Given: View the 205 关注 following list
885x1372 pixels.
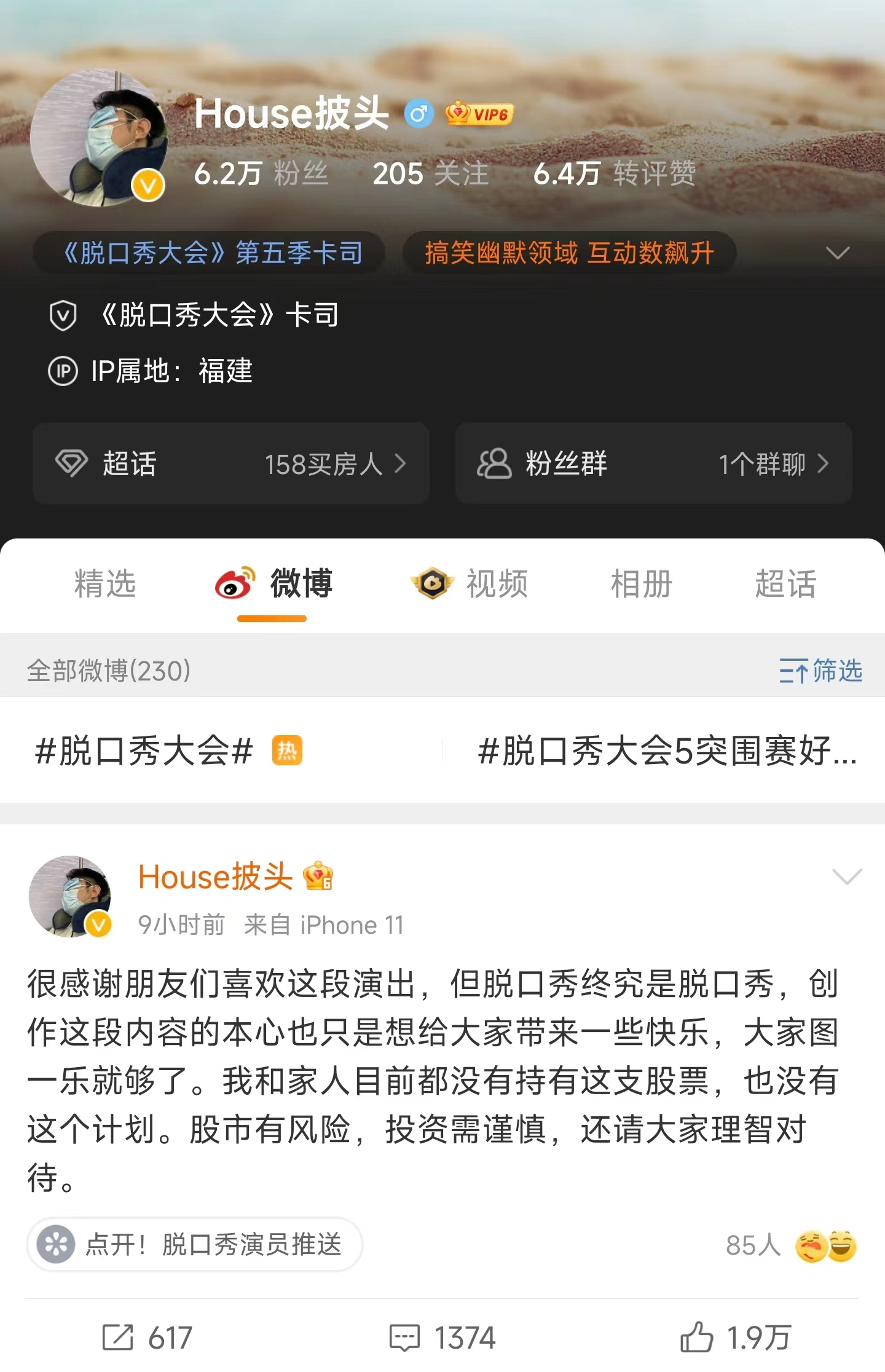Looking at the screenshot, I should coord(430,173).
